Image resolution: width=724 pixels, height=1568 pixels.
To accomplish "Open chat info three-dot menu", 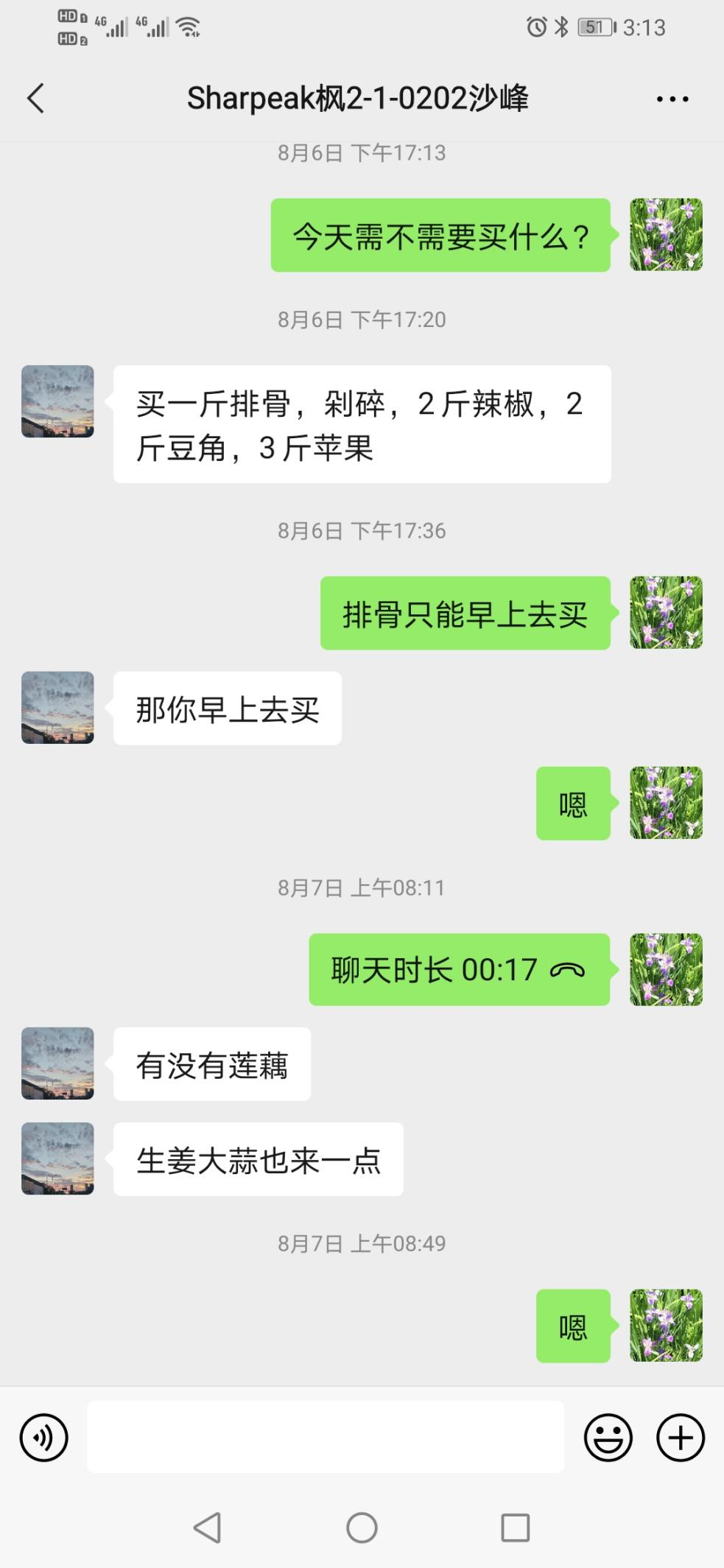I will coord(672,99).
